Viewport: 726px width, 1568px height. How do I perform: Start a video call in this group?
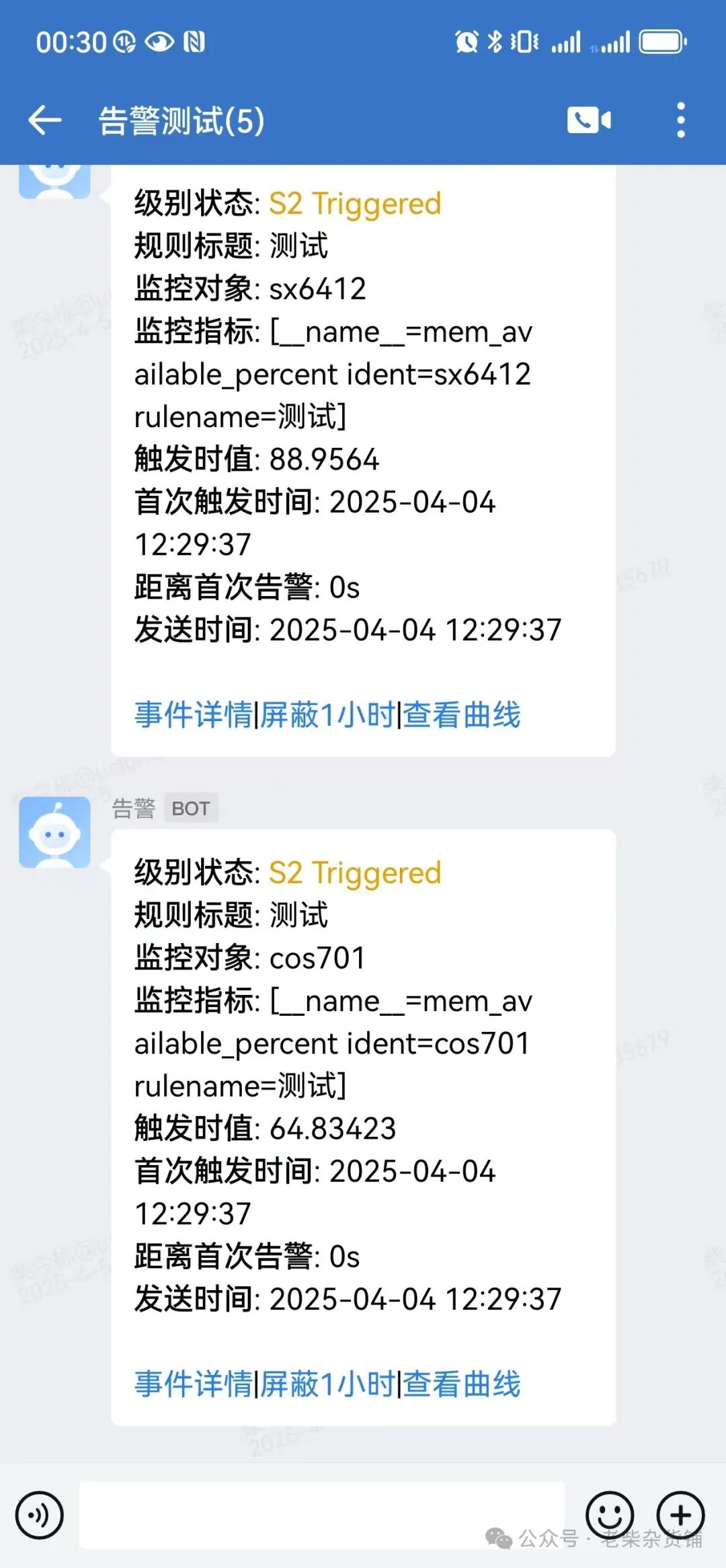point(589,120)
